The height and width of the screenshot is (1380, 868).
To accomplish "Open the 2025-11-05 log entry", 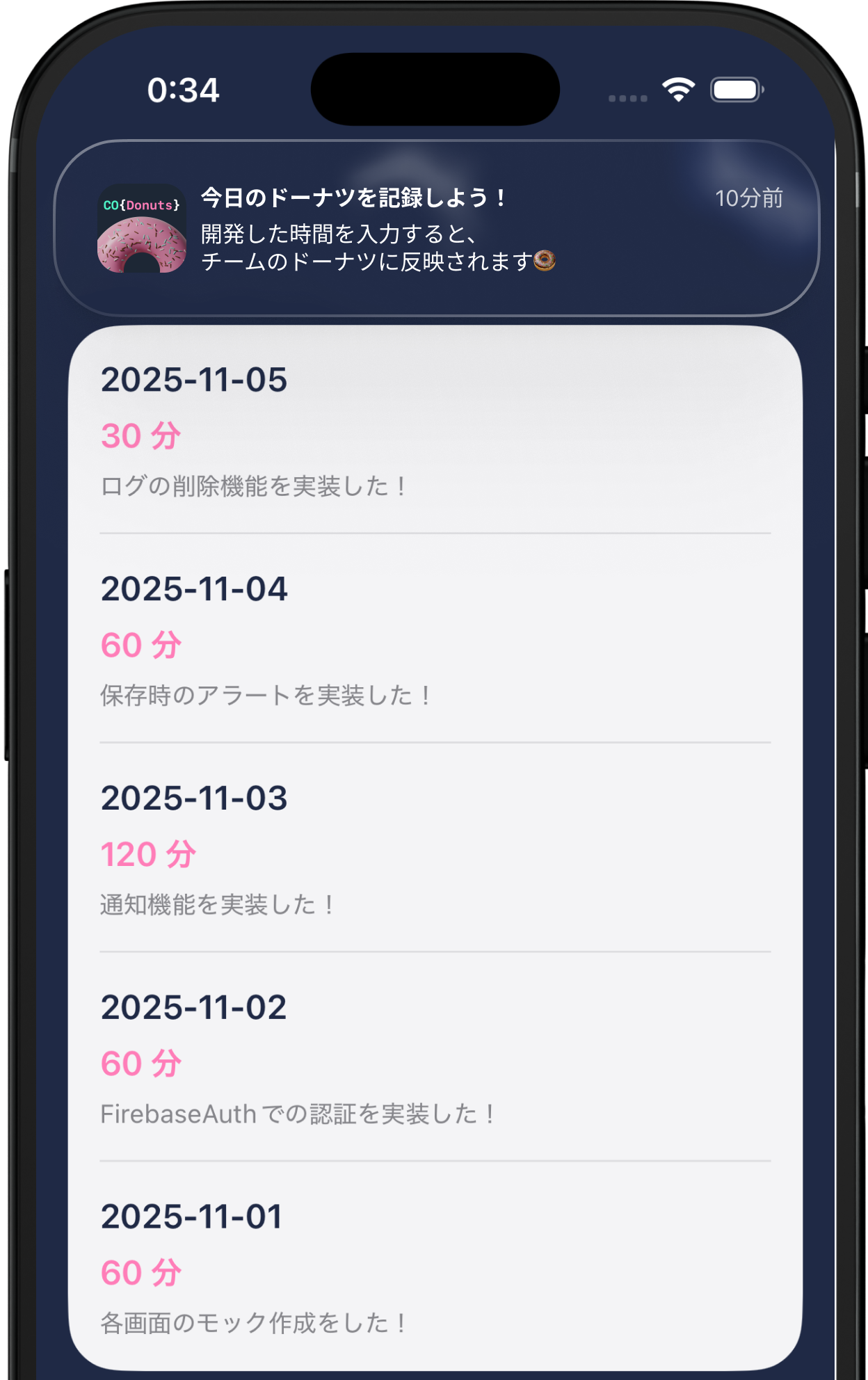I will (435, 432).
